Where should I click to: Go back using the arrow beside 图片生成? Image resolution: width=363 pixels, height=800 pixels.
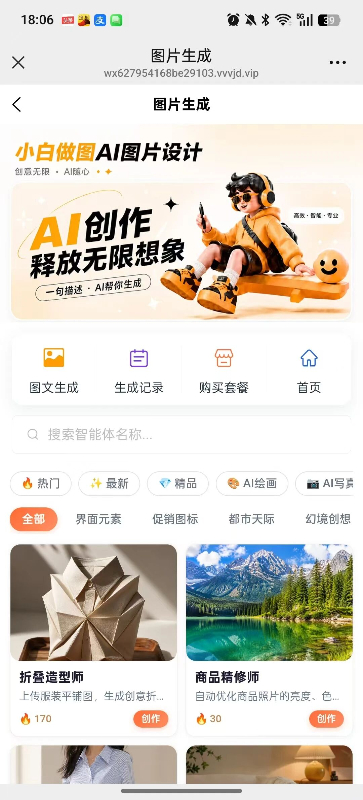click(17, 105)
